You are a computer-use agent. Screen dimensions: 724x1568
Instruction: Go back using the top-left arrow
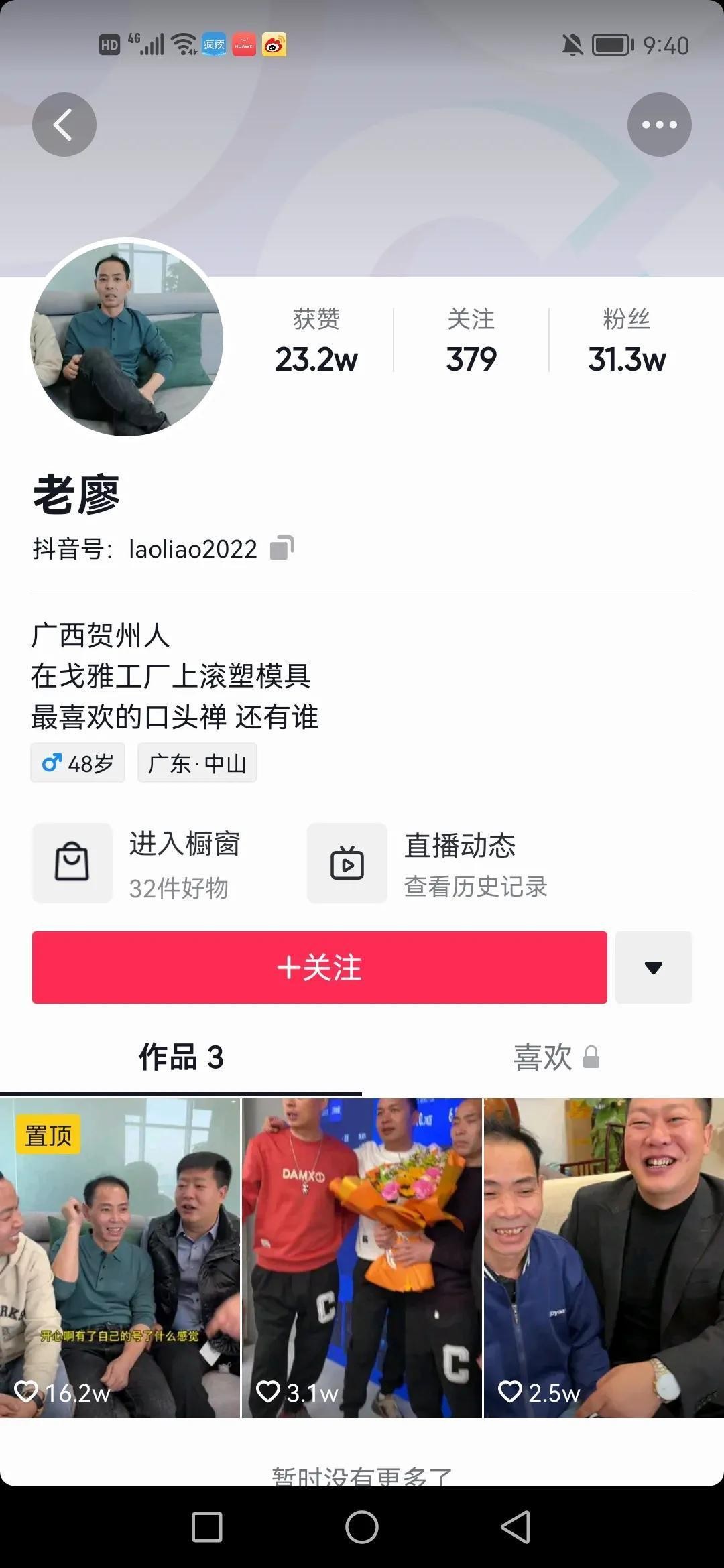click(64, 125)
